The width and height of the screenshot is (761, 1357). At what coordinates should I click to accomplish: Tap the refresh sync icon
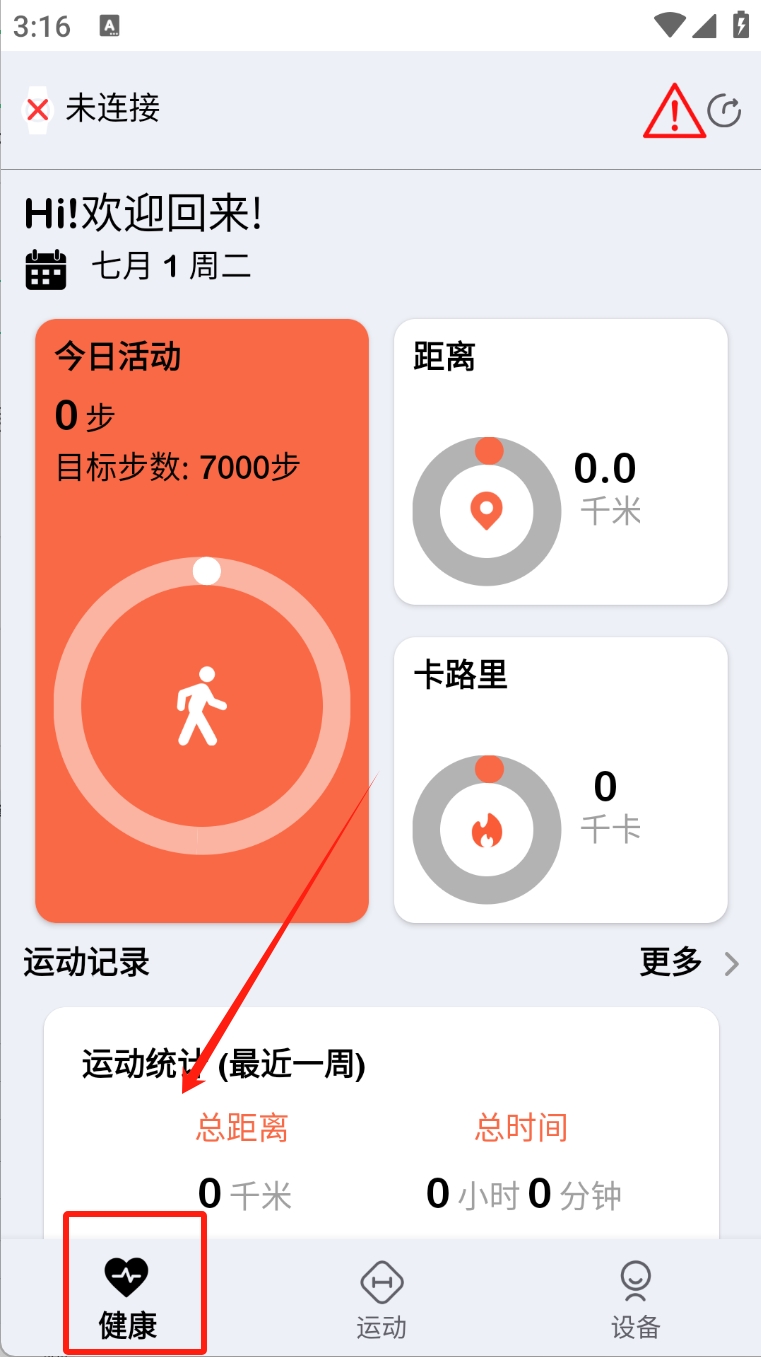[724, 111]
